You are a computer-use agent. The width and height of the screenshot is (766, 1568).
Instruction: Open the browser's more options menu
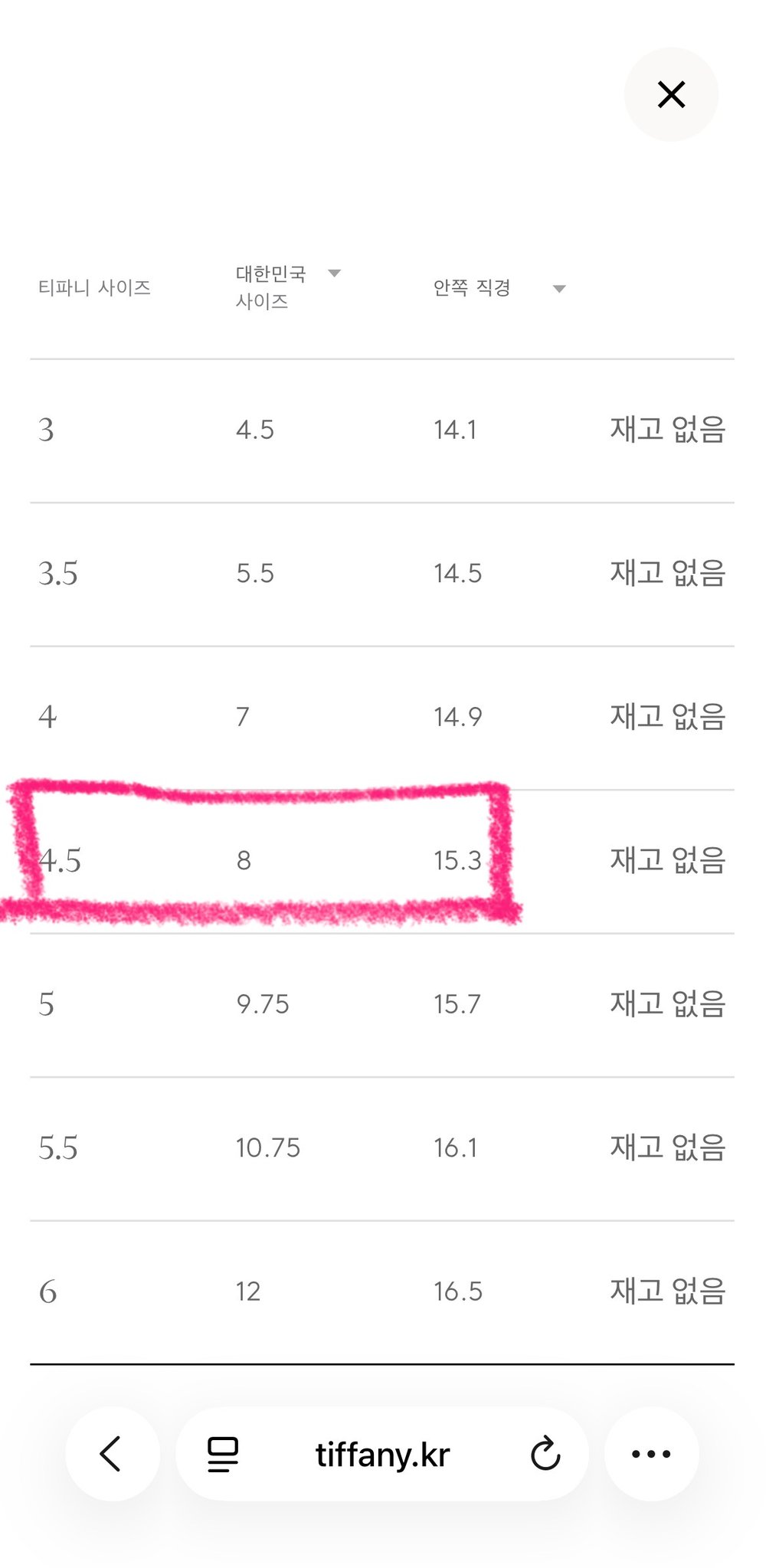point(651,1454)
